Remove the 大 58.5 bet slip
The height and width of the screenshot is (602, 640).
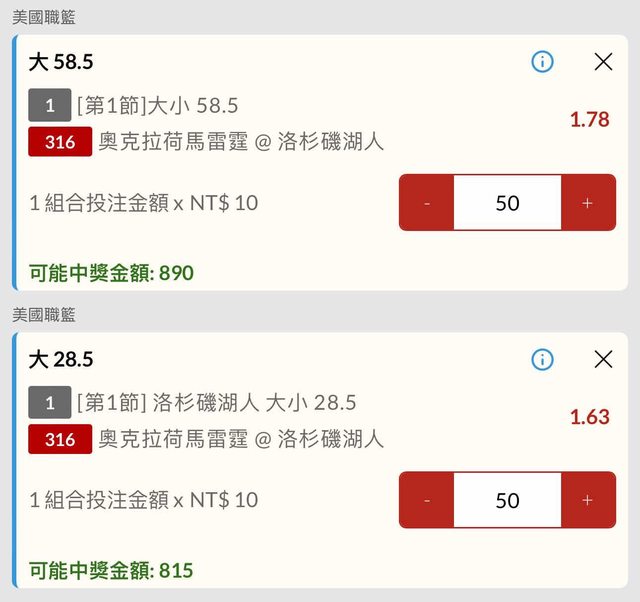tap(603, 62)
